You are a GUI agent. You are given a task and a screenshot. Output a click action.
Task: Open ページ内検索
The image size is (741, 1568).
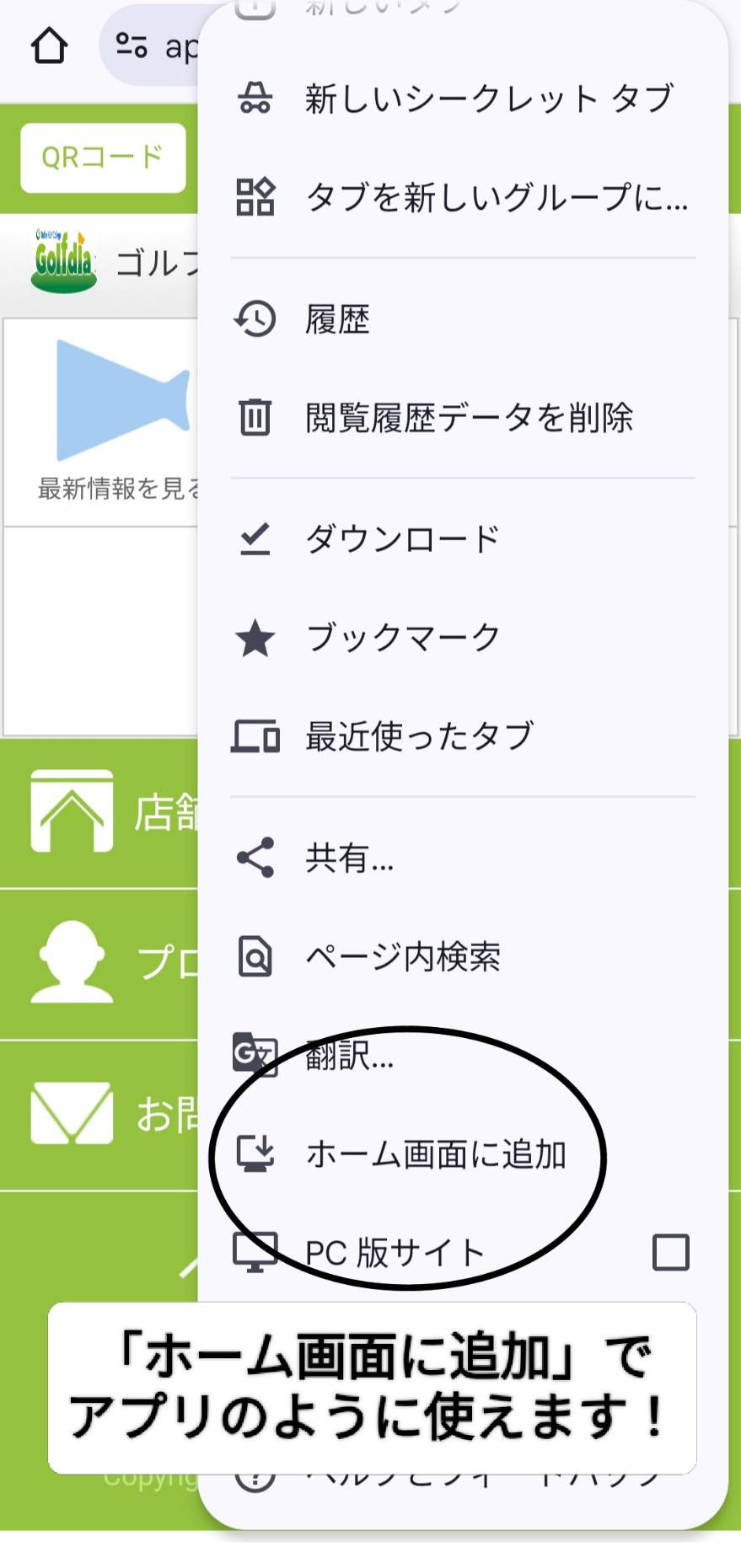403,955
